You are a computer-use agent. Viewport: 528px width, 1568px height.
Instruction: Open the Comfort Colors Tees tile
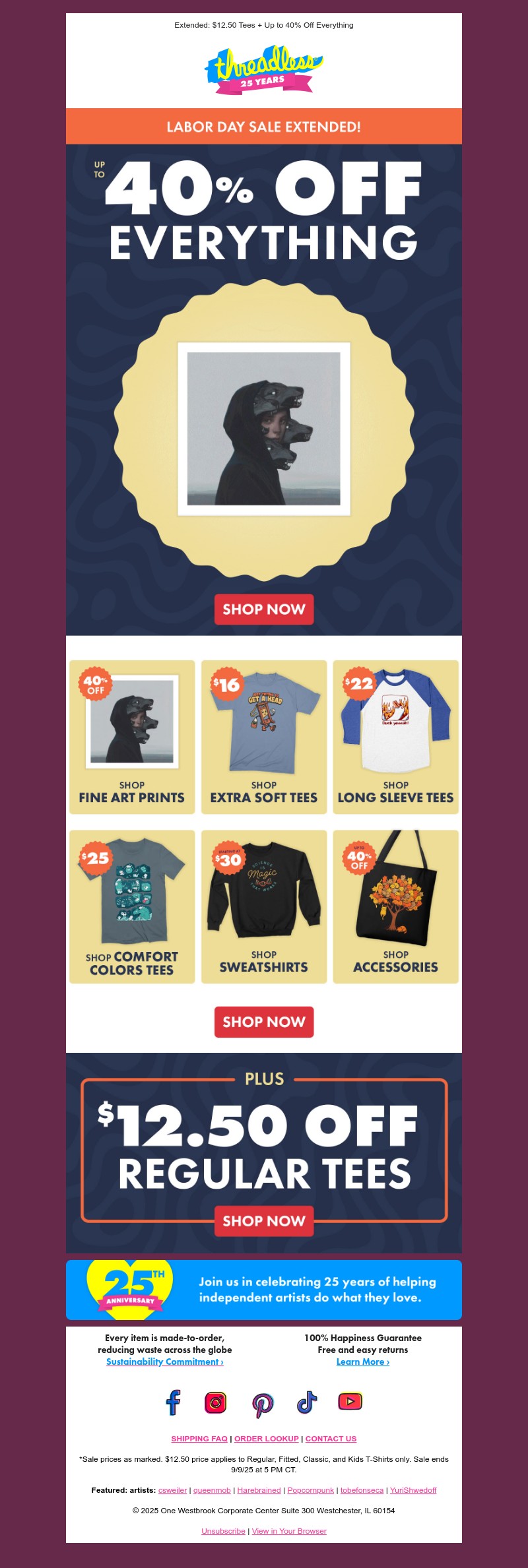click(x=132, y=906)
